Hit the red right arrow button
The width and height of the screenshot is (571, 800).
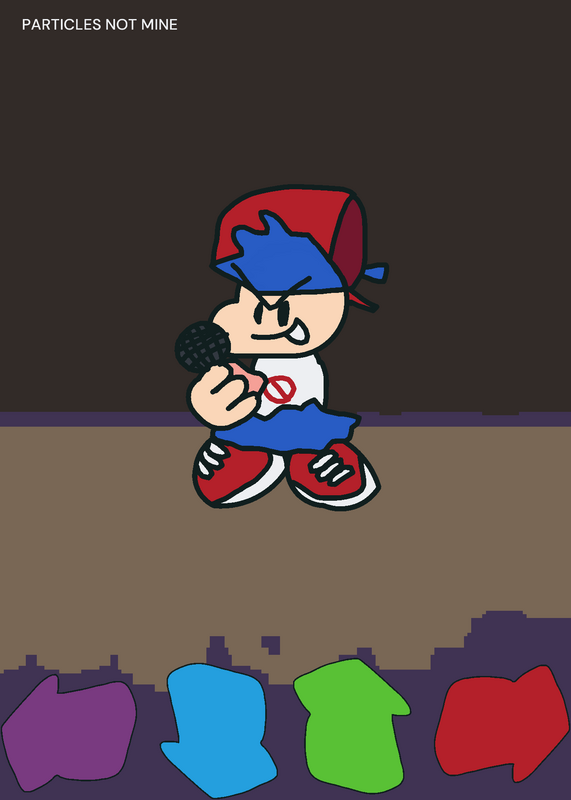point(502,723)
